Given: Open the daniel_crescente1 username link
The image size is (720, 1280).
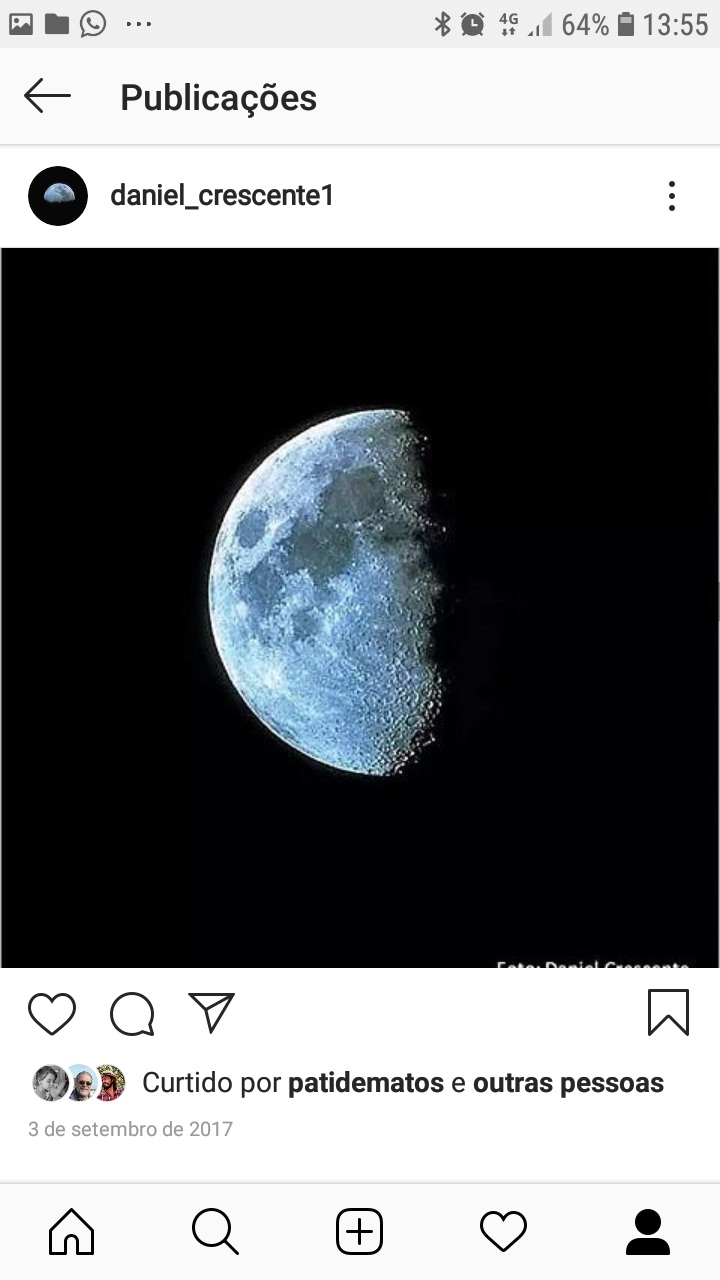Looking at the screenshot, I should [222, 196].
